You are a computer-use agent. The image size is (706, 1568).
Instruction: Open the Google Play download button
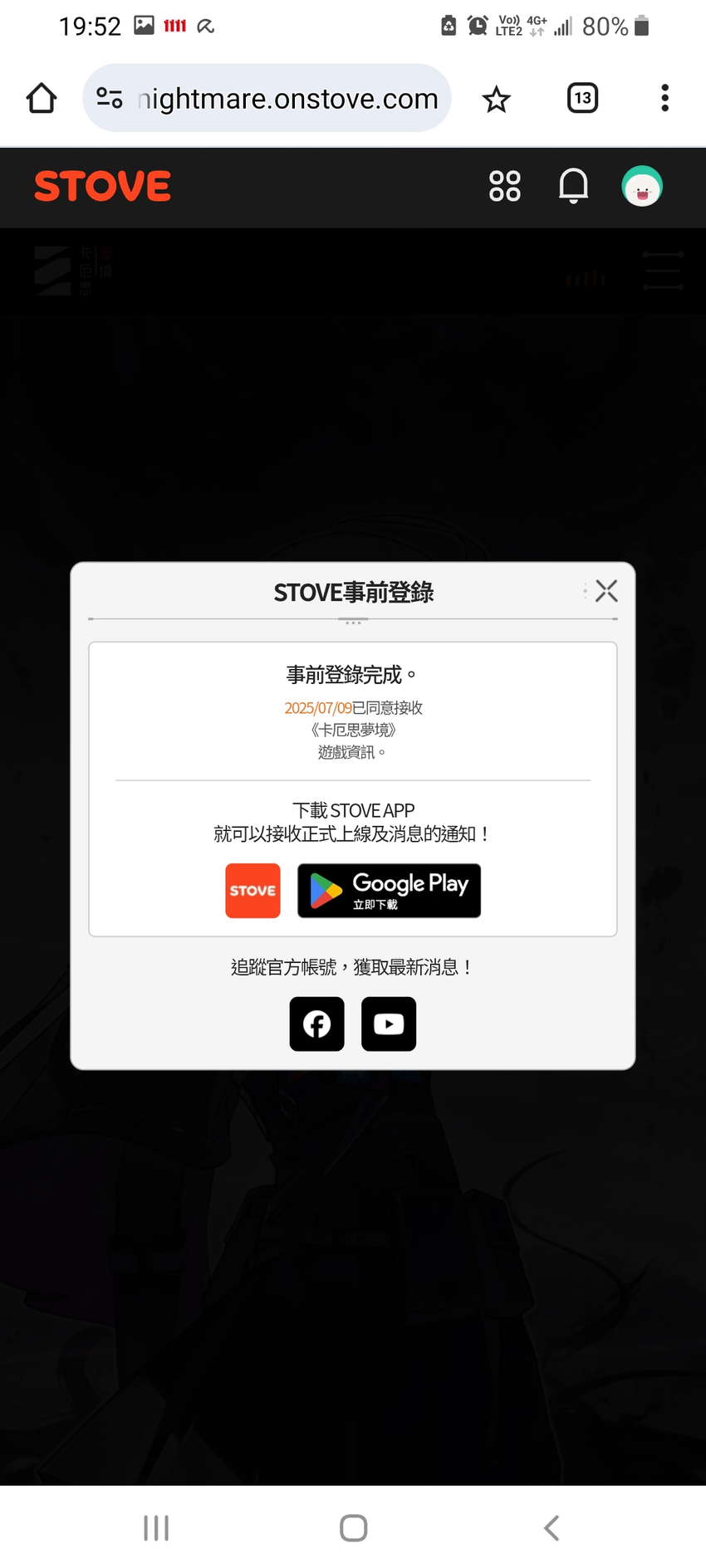389,891
